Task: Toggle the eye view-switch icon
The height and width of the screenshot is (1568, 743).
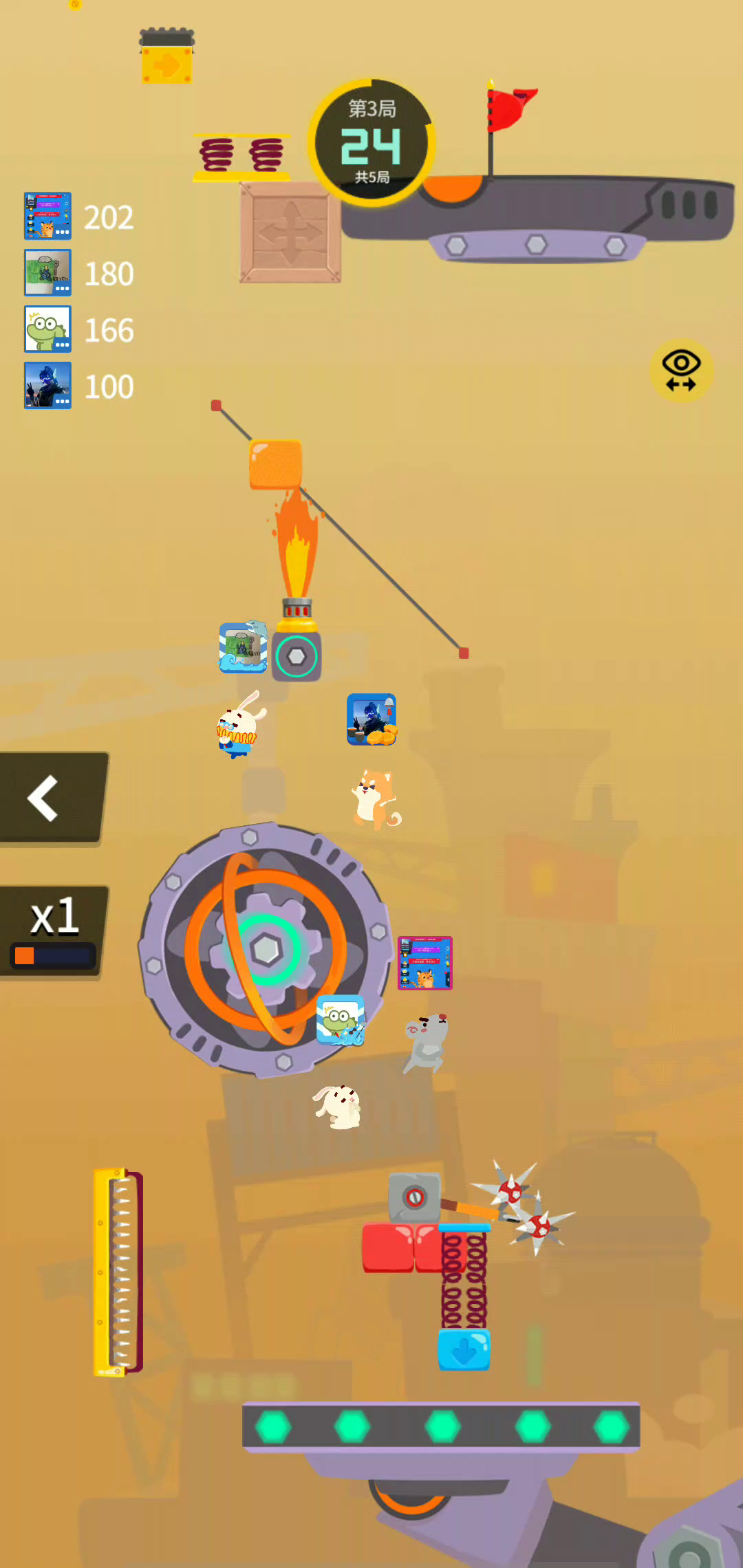Action: [x=681, y=371]
